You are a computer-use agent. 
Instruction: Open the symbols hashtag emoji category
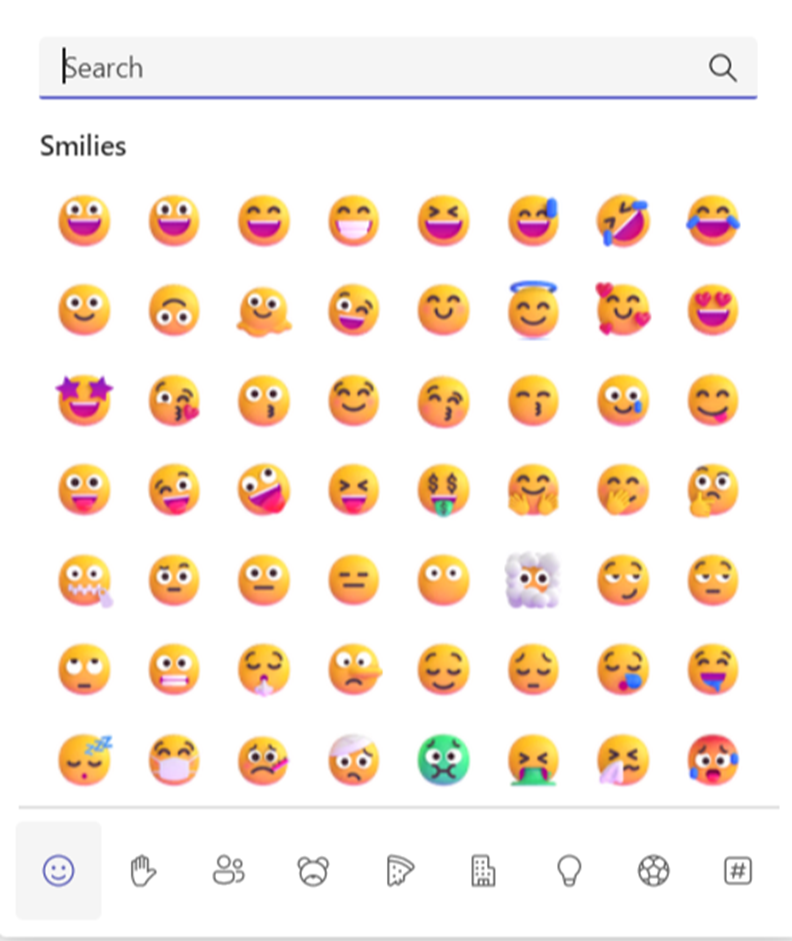click(738, 869)
